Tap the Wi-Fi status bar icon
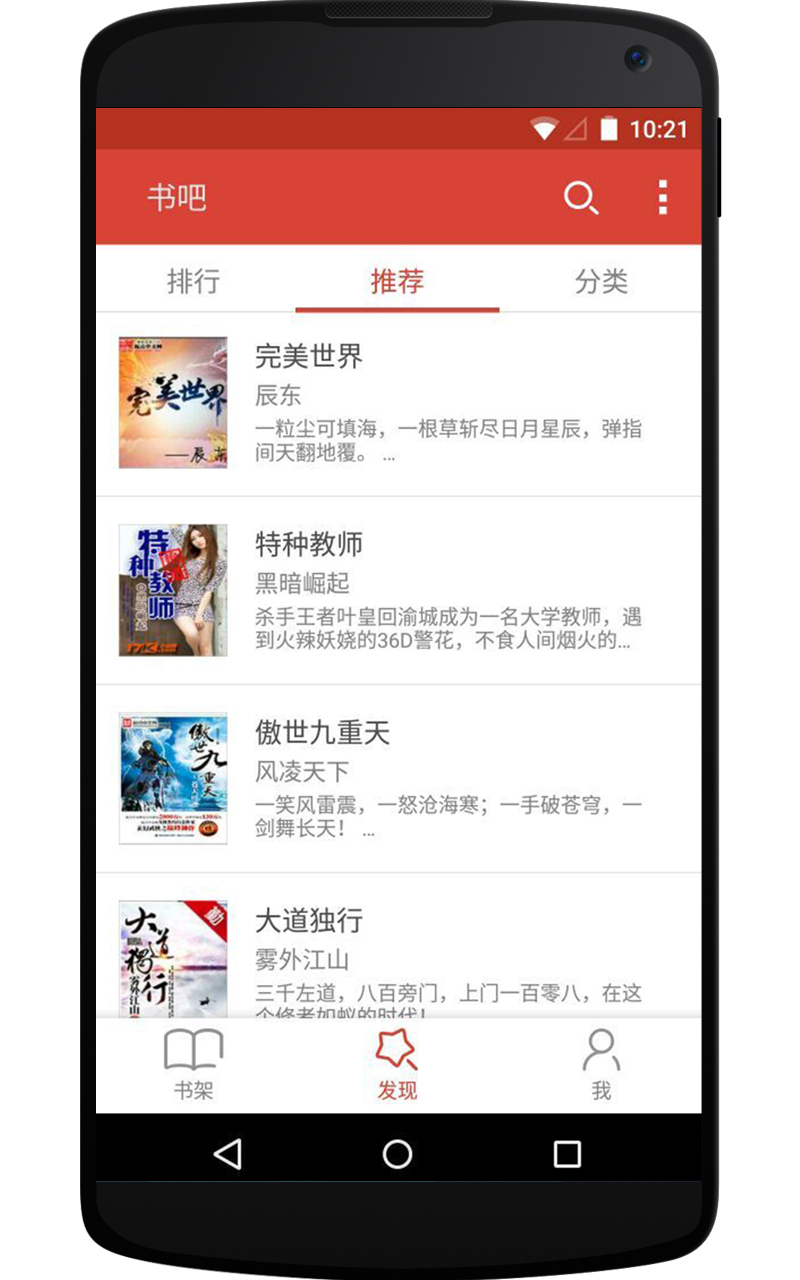The height and width of the screenshot is (1280, 800). pos(545,129)
